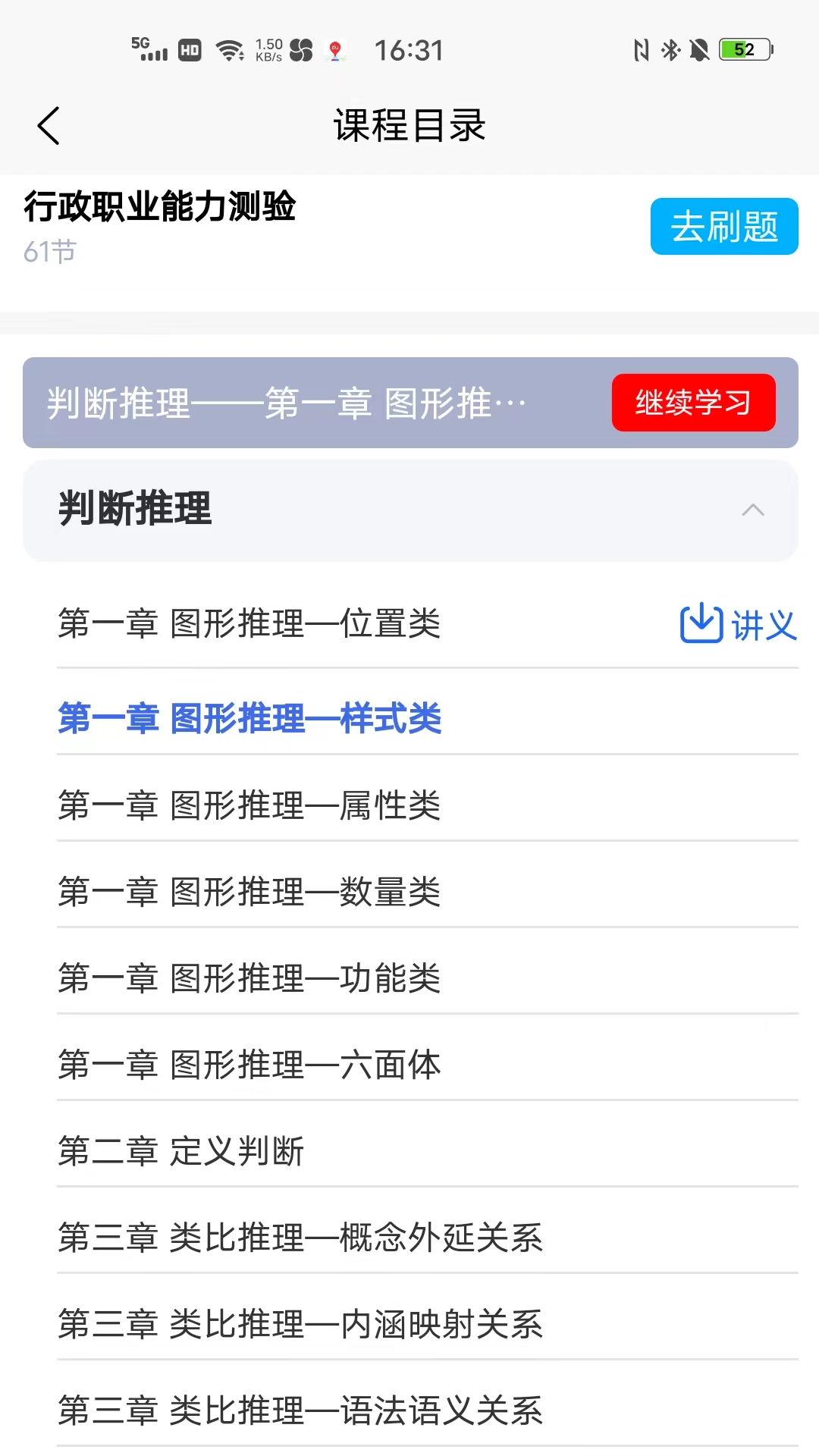Tap the back arrow on 课程目录 page

tap(48, 126)
